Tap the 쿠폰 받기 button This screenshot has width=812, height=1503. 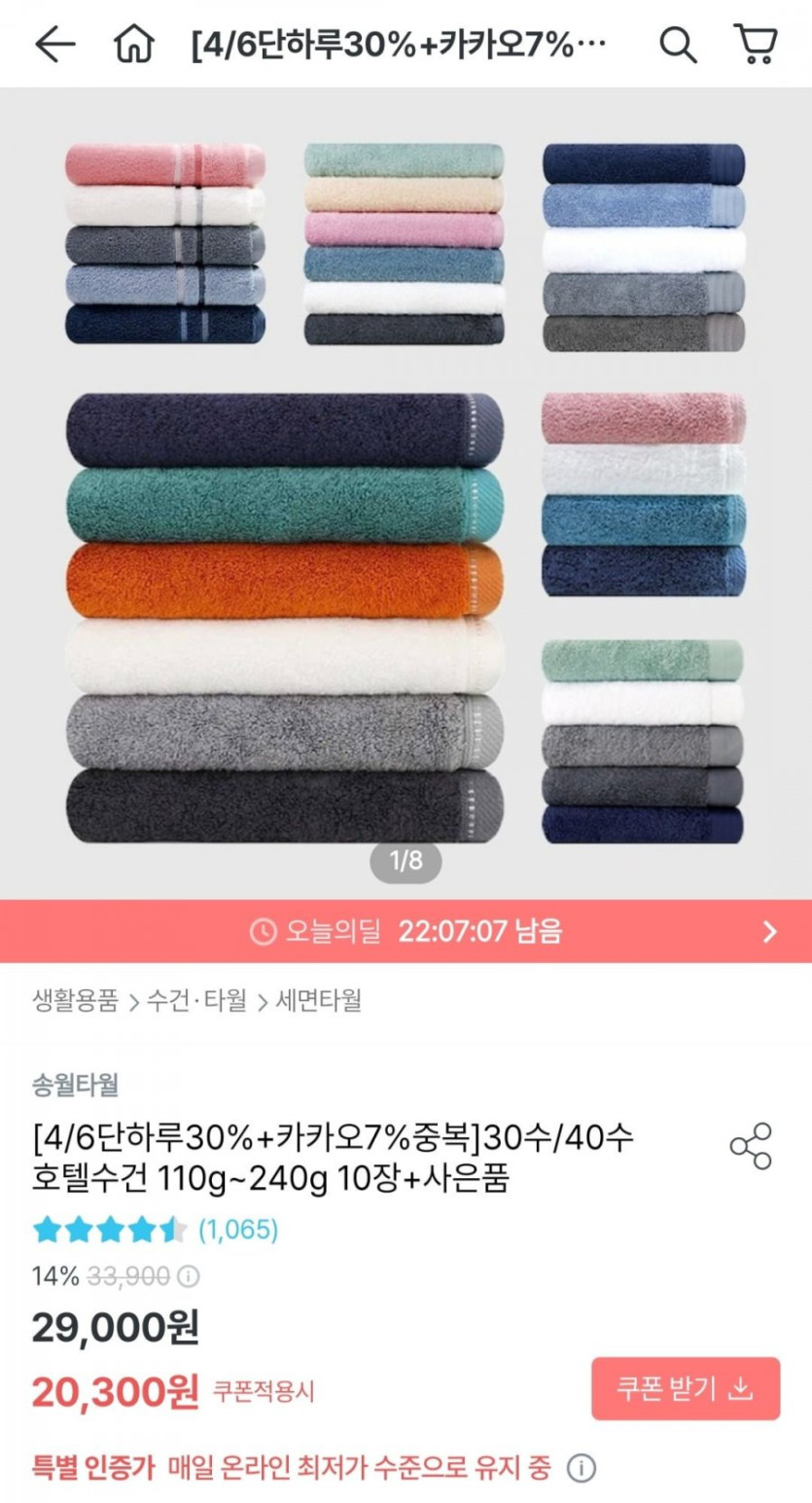click(x=685, y=1388)
